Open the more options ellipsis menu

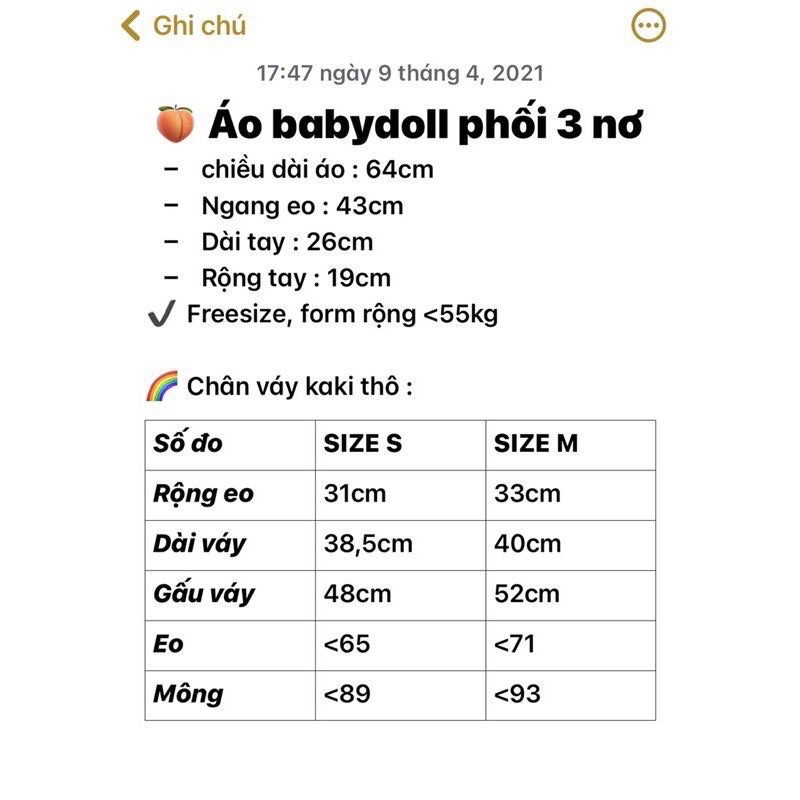tap(649, 26)
